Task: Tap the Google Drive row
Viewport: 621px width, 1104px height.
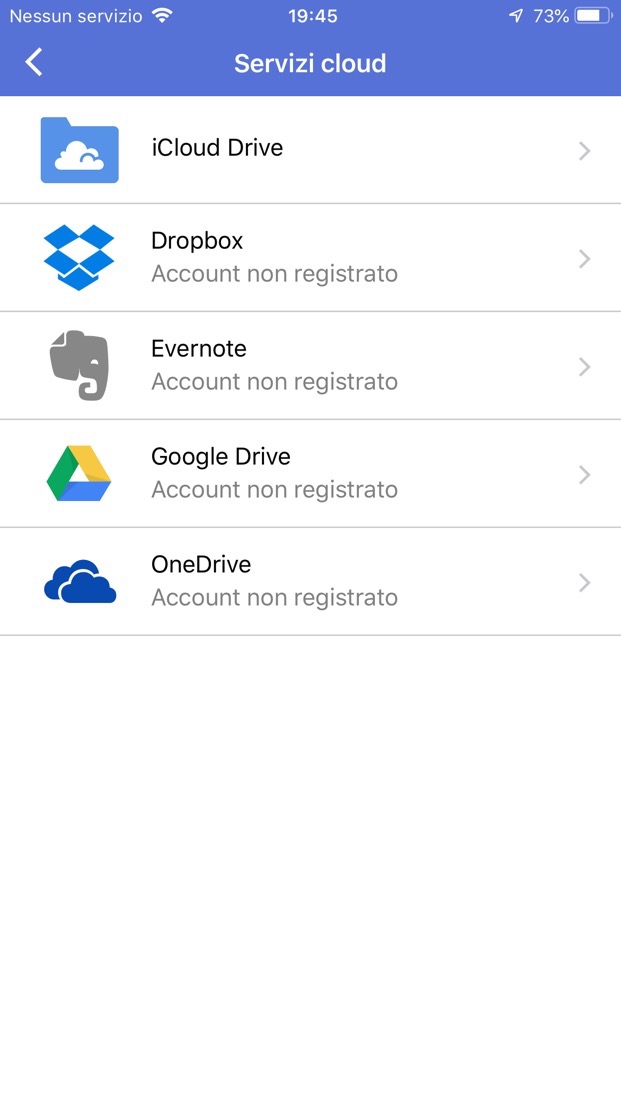Action: 310,474
